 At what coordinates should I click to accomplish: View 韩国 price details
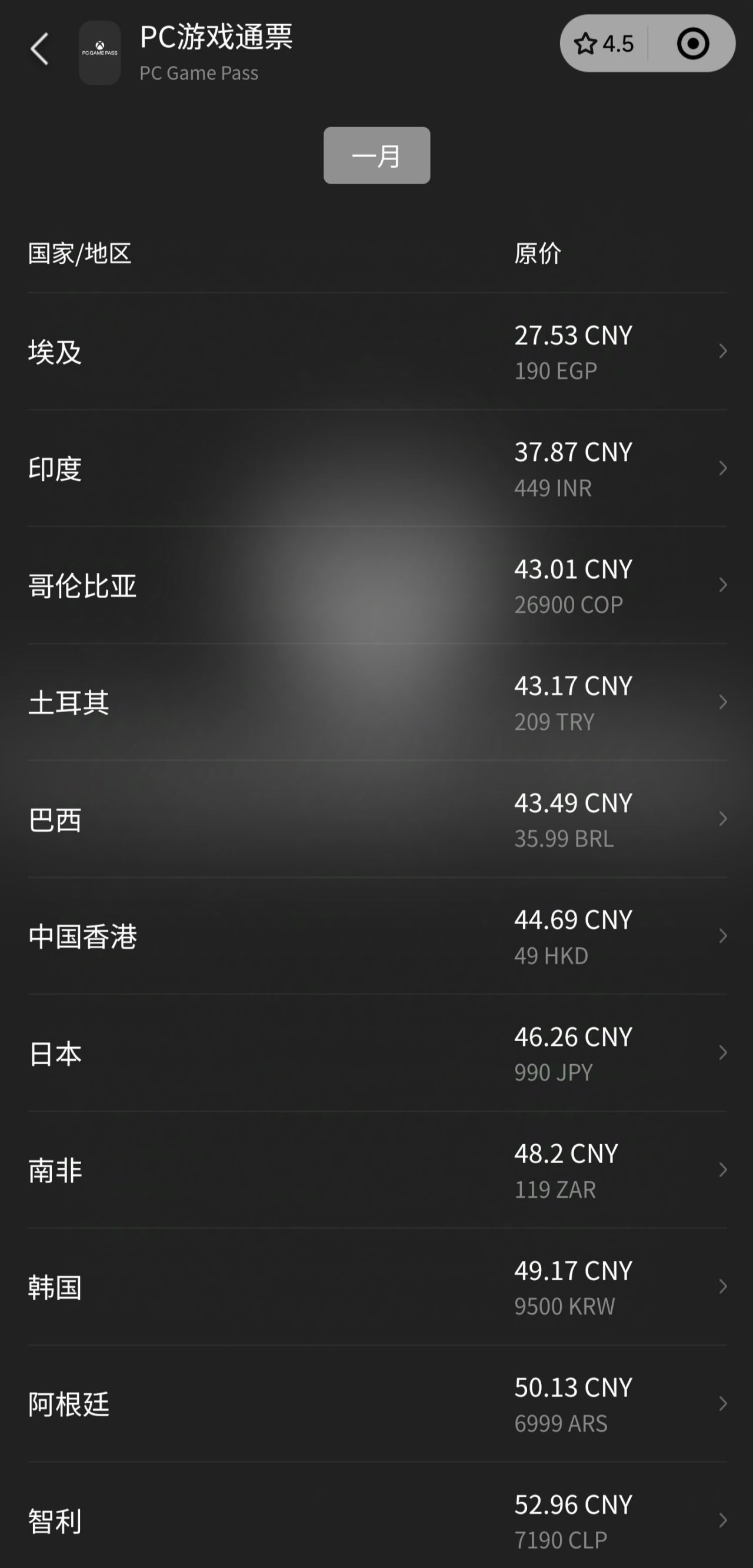[x=377, y=1286]
